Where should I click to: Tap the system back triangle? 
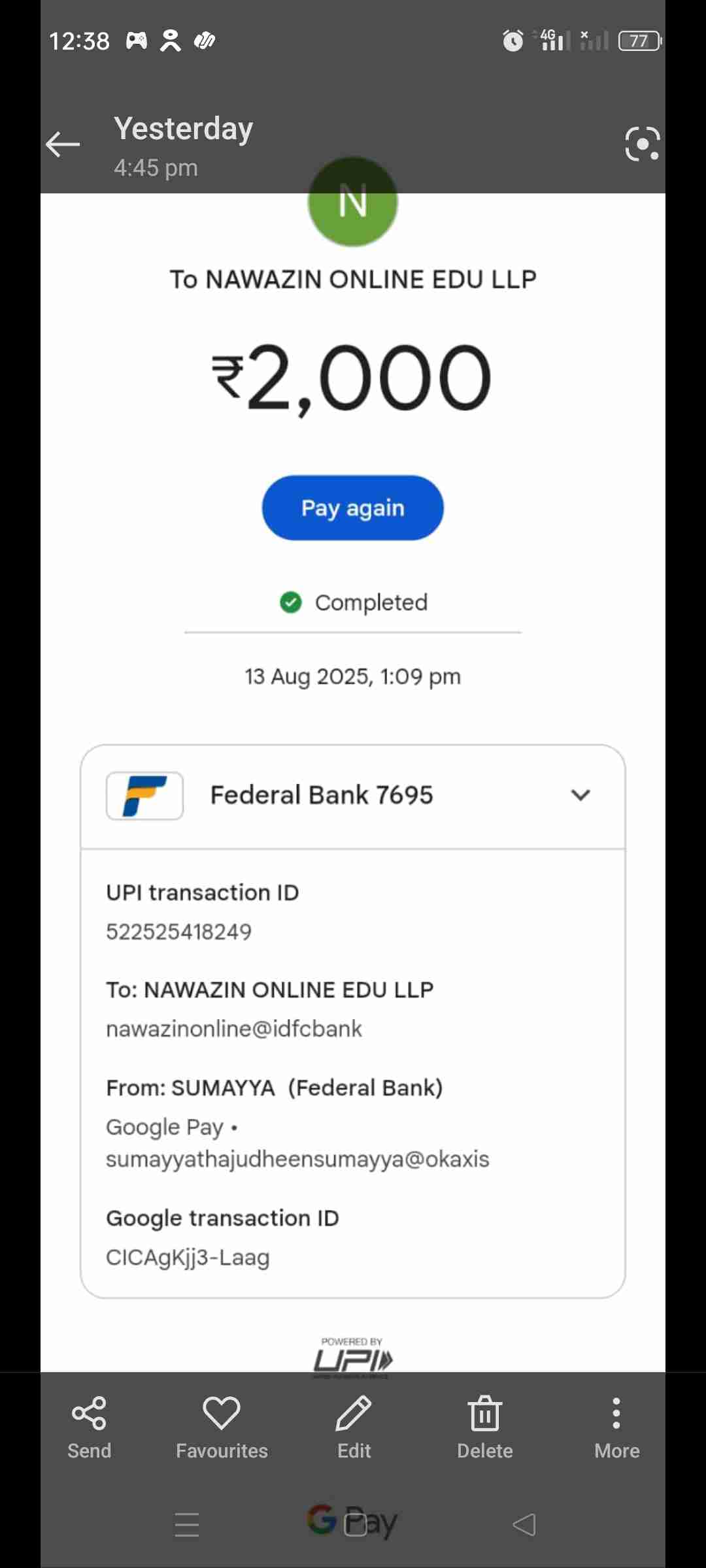pyautogui.click(x=524, y=1525)
